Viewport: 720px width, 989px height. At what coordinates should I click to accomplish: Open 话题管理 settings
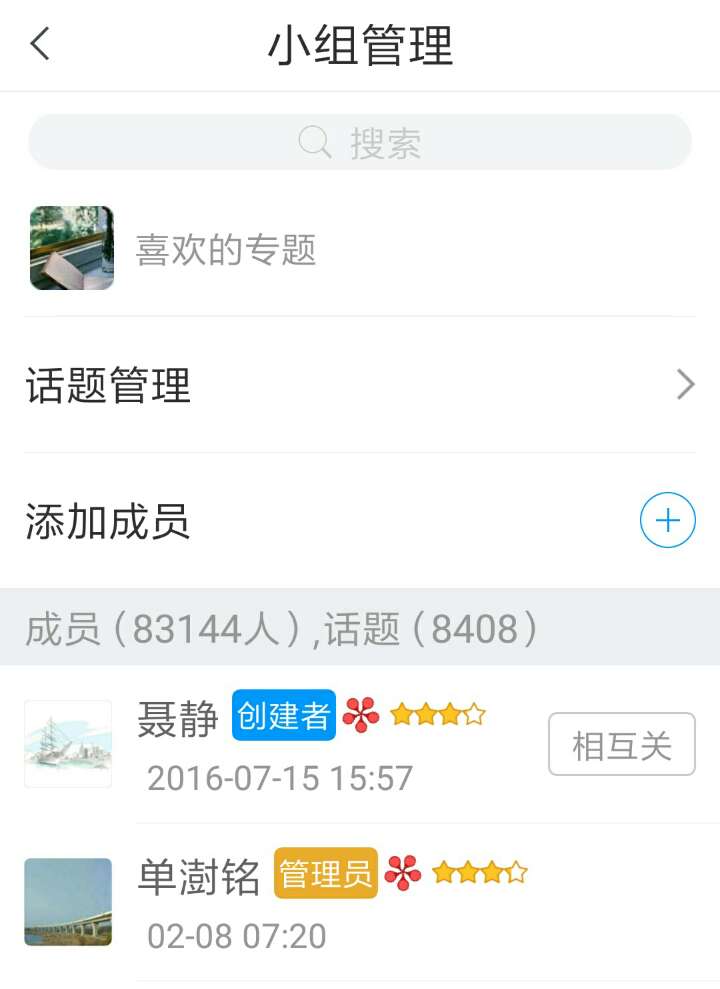pyautogui.click(x=360, y=385)
